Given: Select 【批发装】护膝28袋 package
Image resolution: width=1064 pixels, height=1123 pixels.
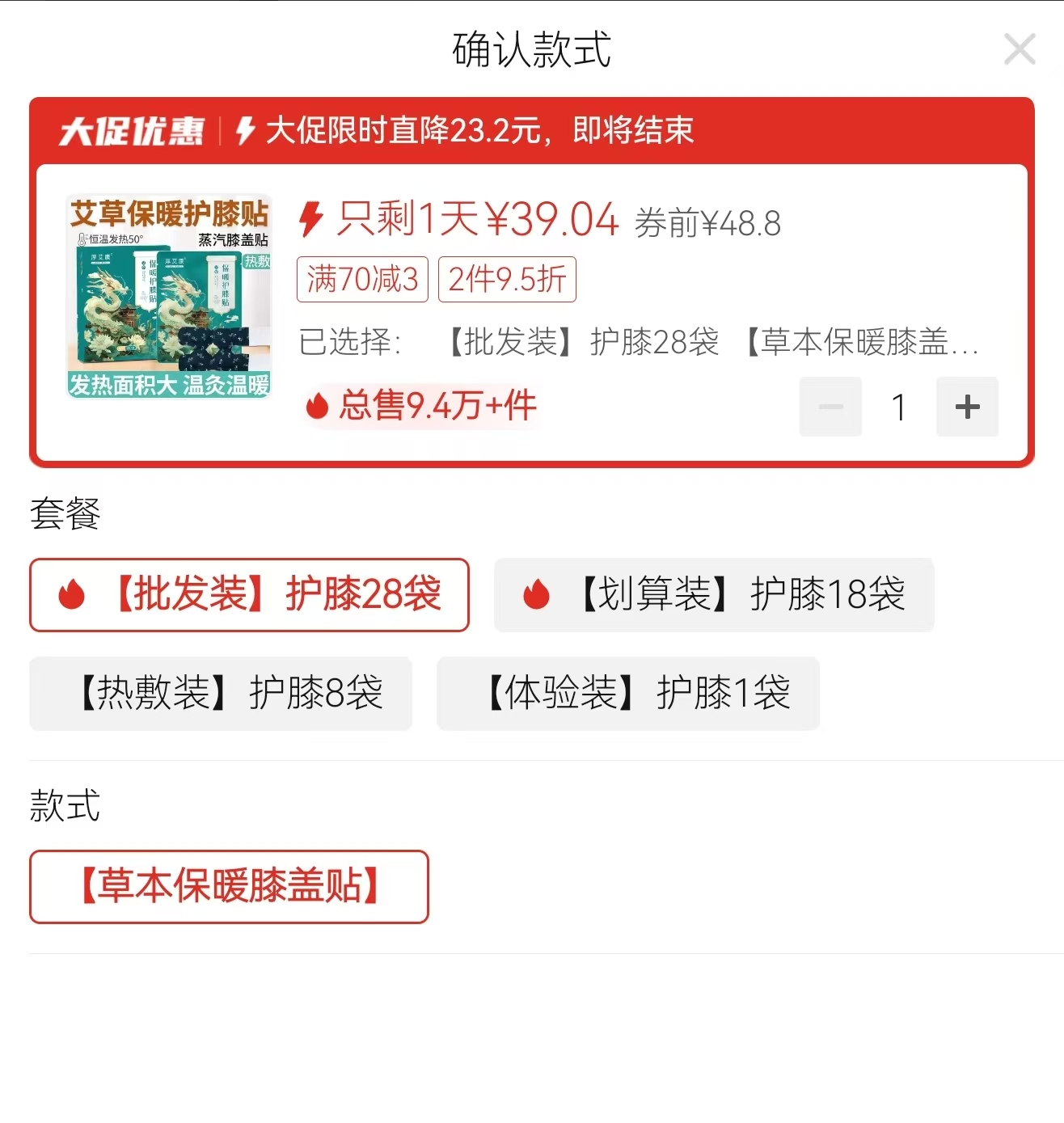Looking at the screenshot, I should coord(249,595).
